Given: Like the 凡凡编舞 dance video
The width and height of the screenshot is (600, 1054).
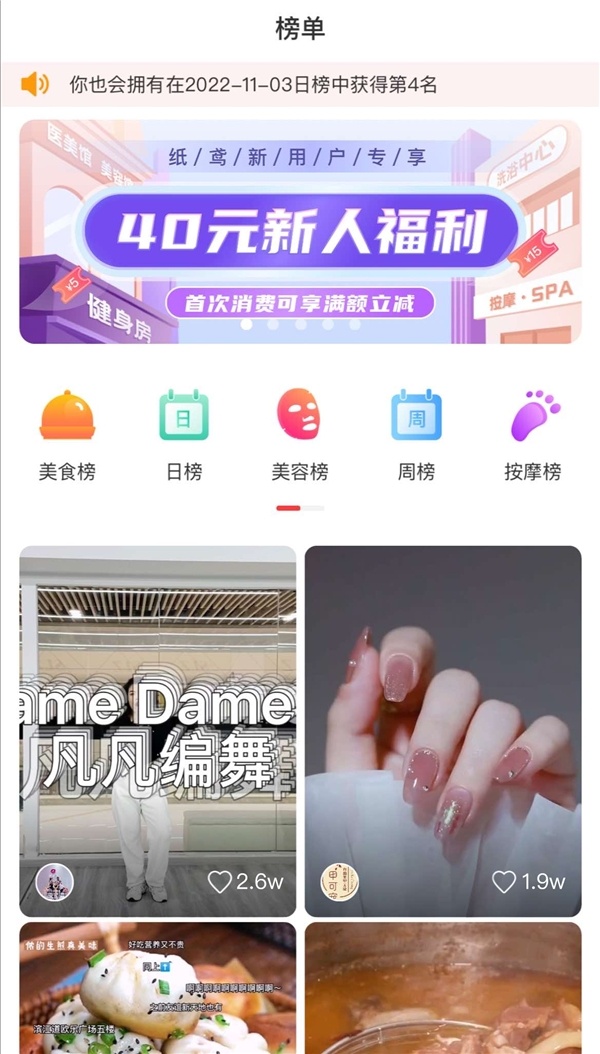Looking at the screenshot, I should [x=220, y=882].
